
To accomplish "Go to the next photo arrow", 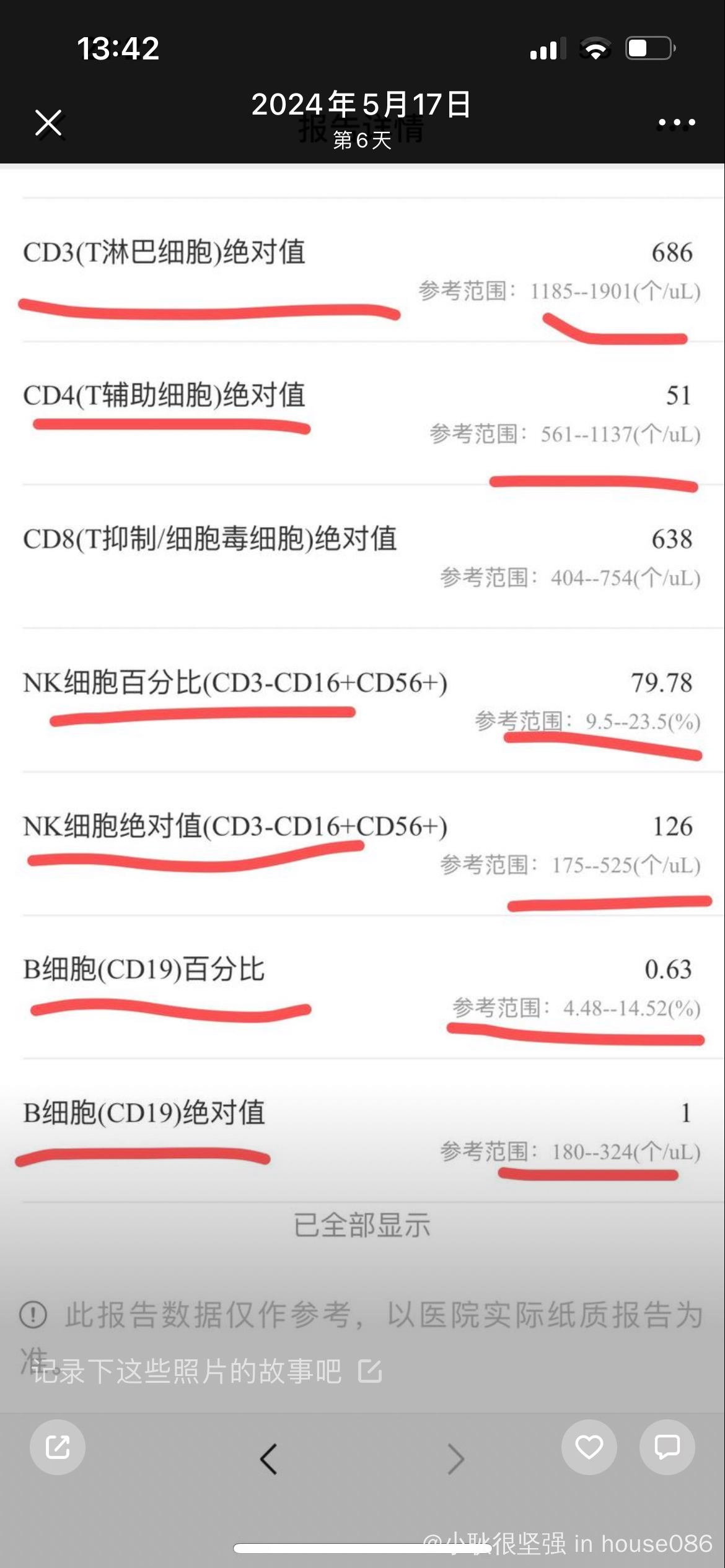I will click(456, 1459).
